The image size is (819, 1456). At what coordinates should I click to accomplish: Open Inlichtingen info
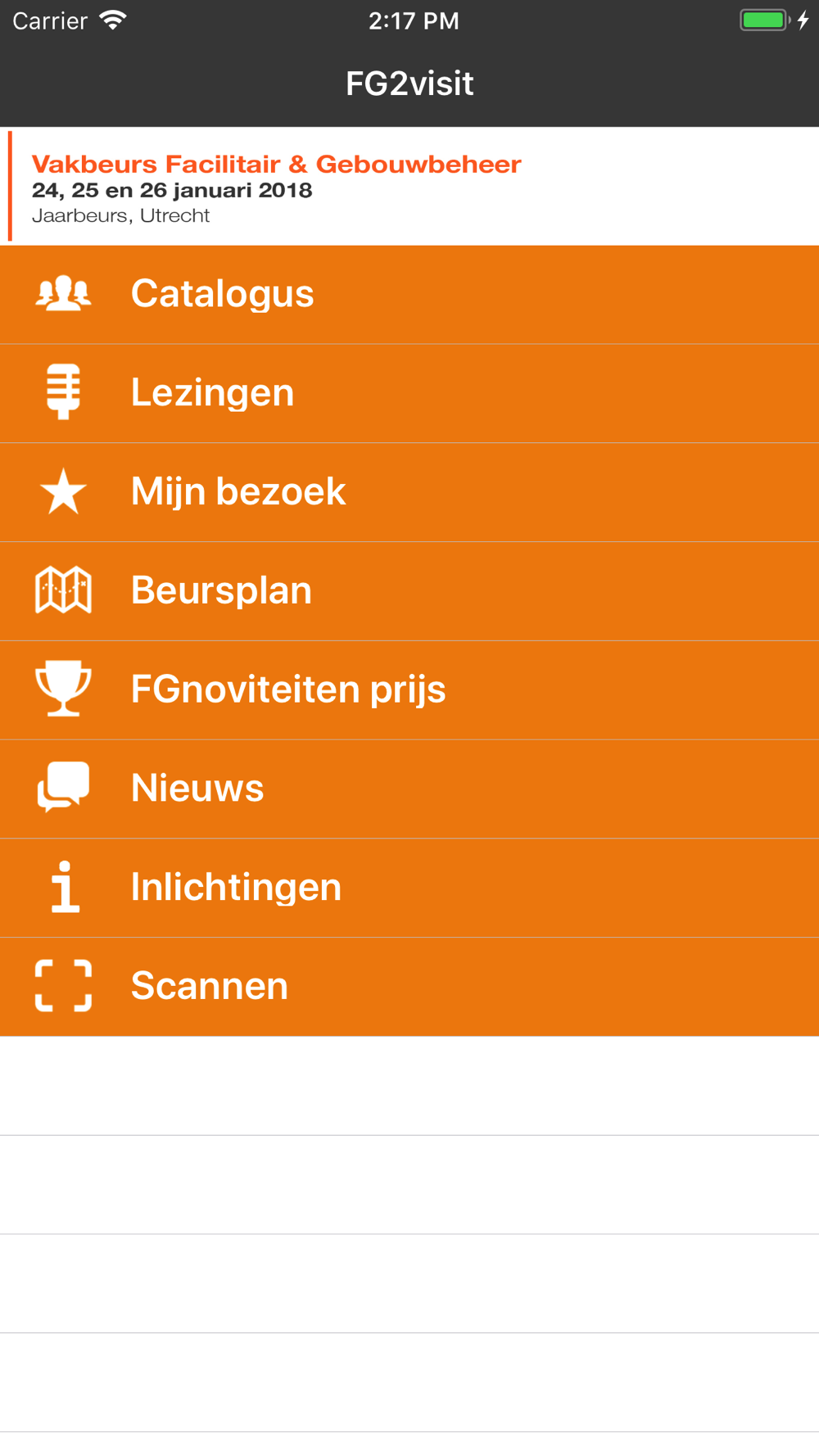pyautogui.click(x=409, y=888)
